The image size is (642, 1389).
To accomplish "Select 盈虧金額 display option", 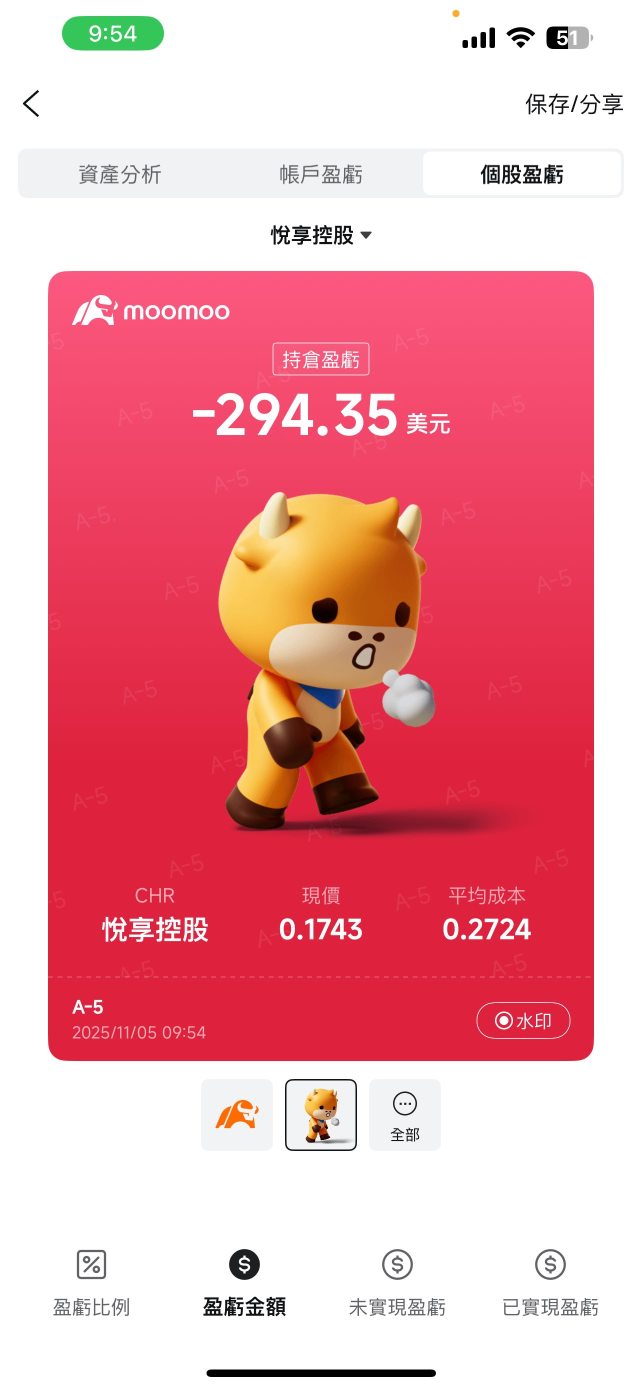I will coord(244,1283).
